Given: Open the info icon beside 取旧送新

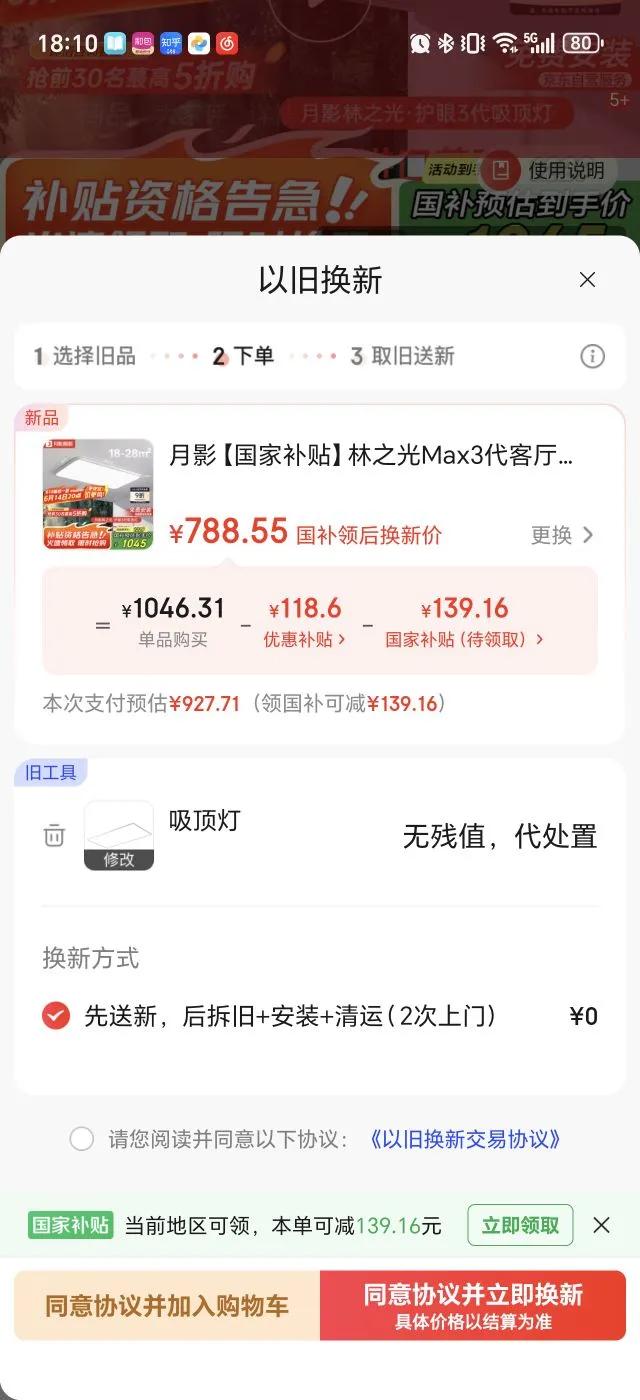Looking at the screenshot, I should (x=593, y=356).
